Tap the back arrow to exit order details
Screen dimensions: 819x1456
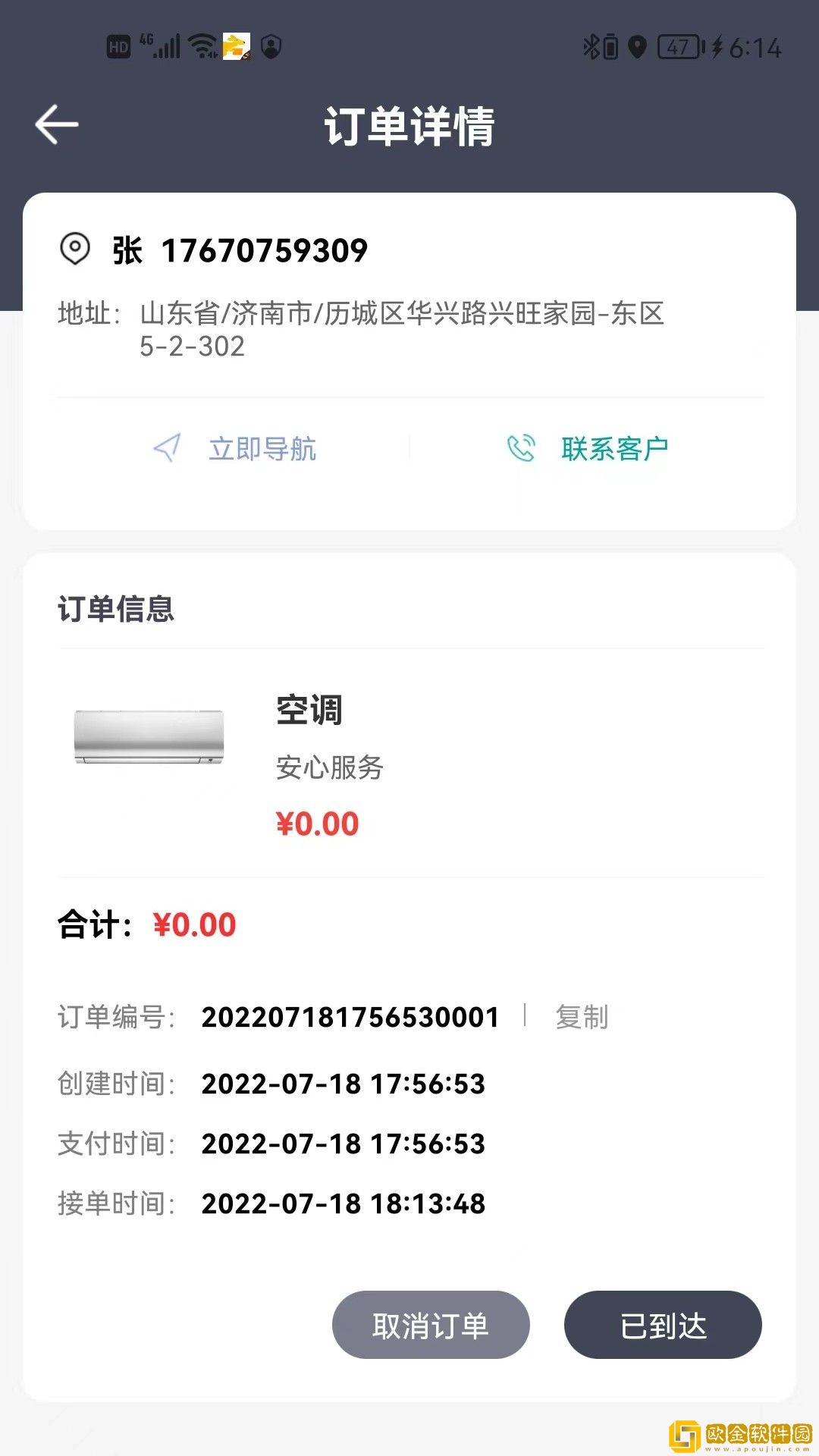[55, 123]
